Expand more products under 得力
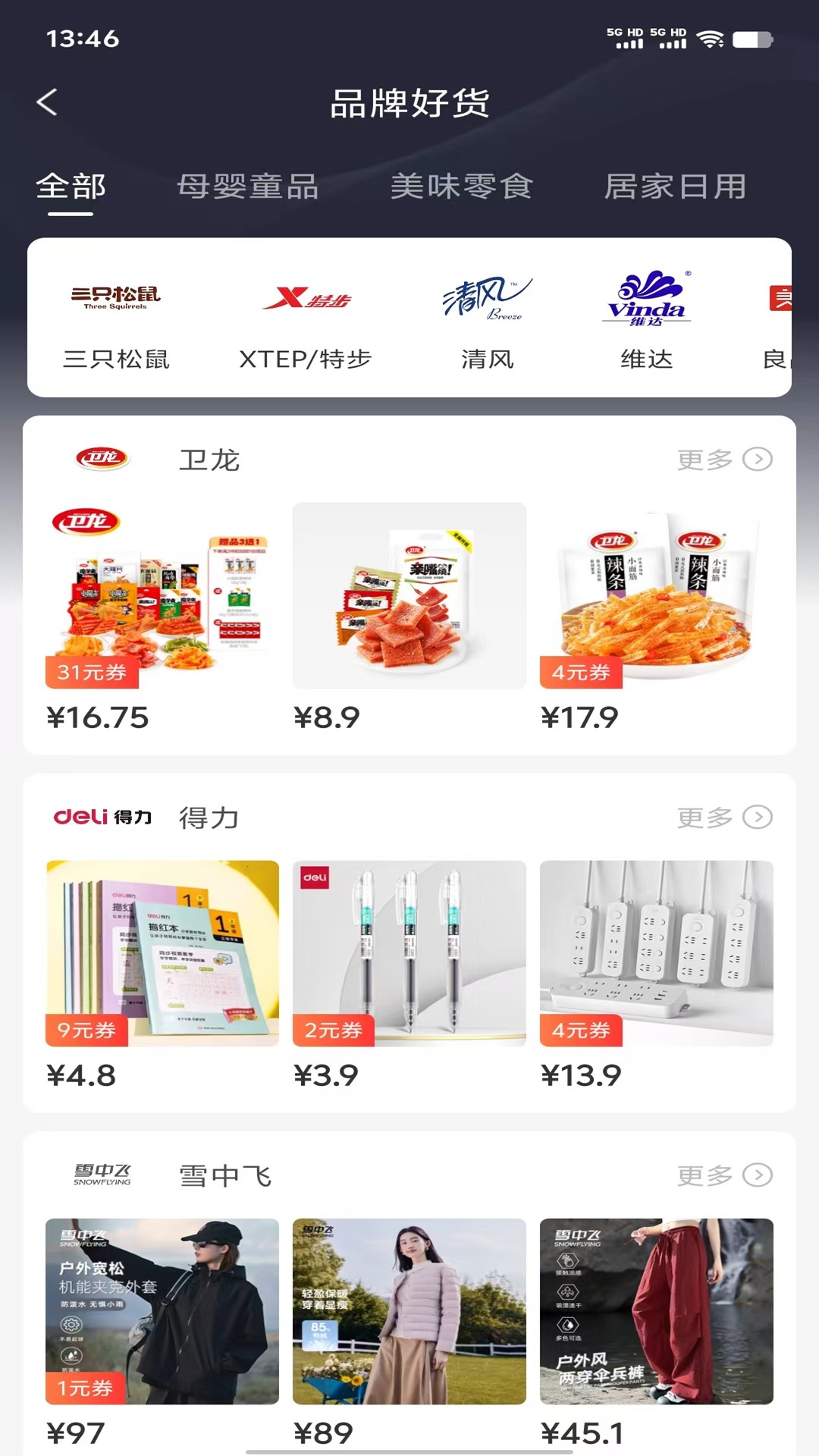 click(724, 817)
